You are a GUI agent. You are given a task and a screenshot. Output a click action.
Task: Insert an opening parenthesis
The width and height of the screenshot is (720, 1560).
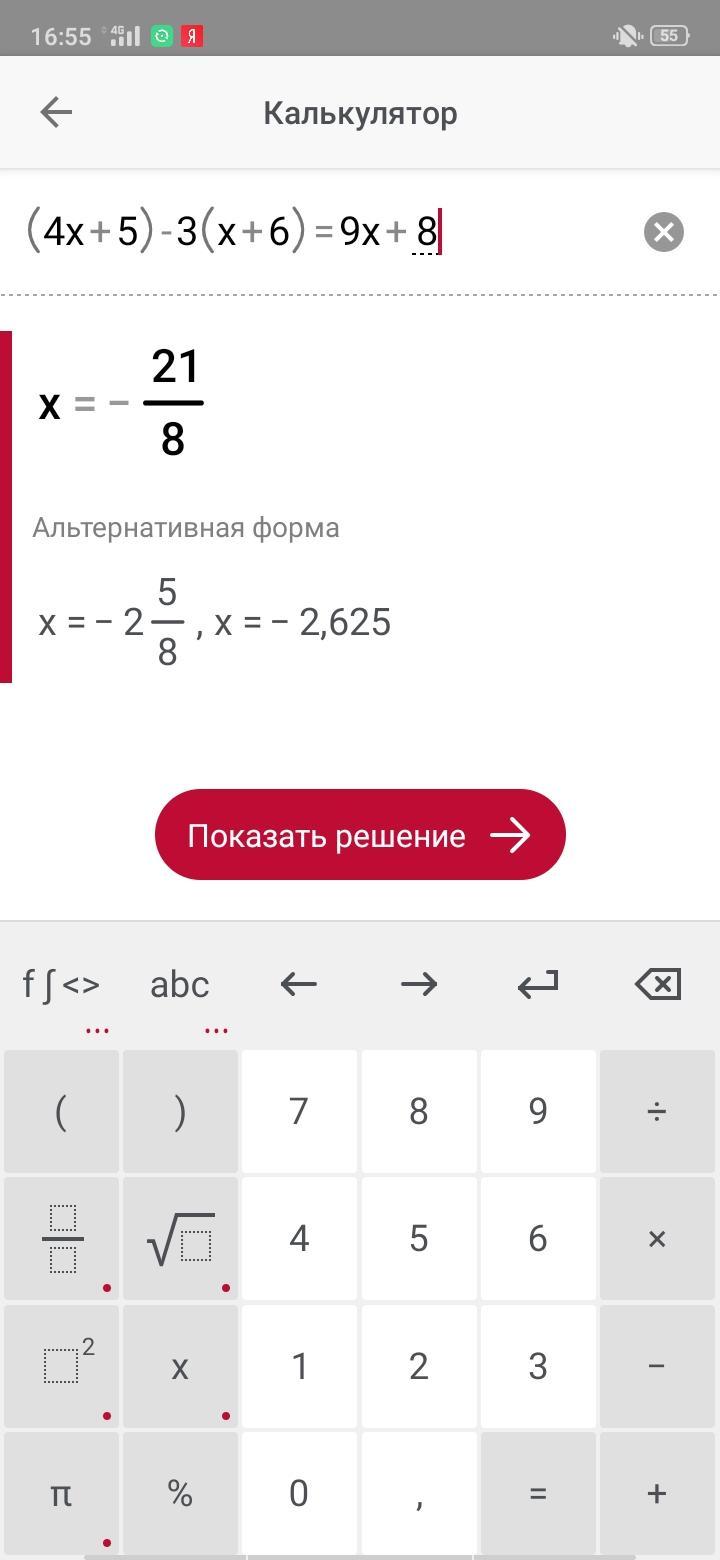61,1111
